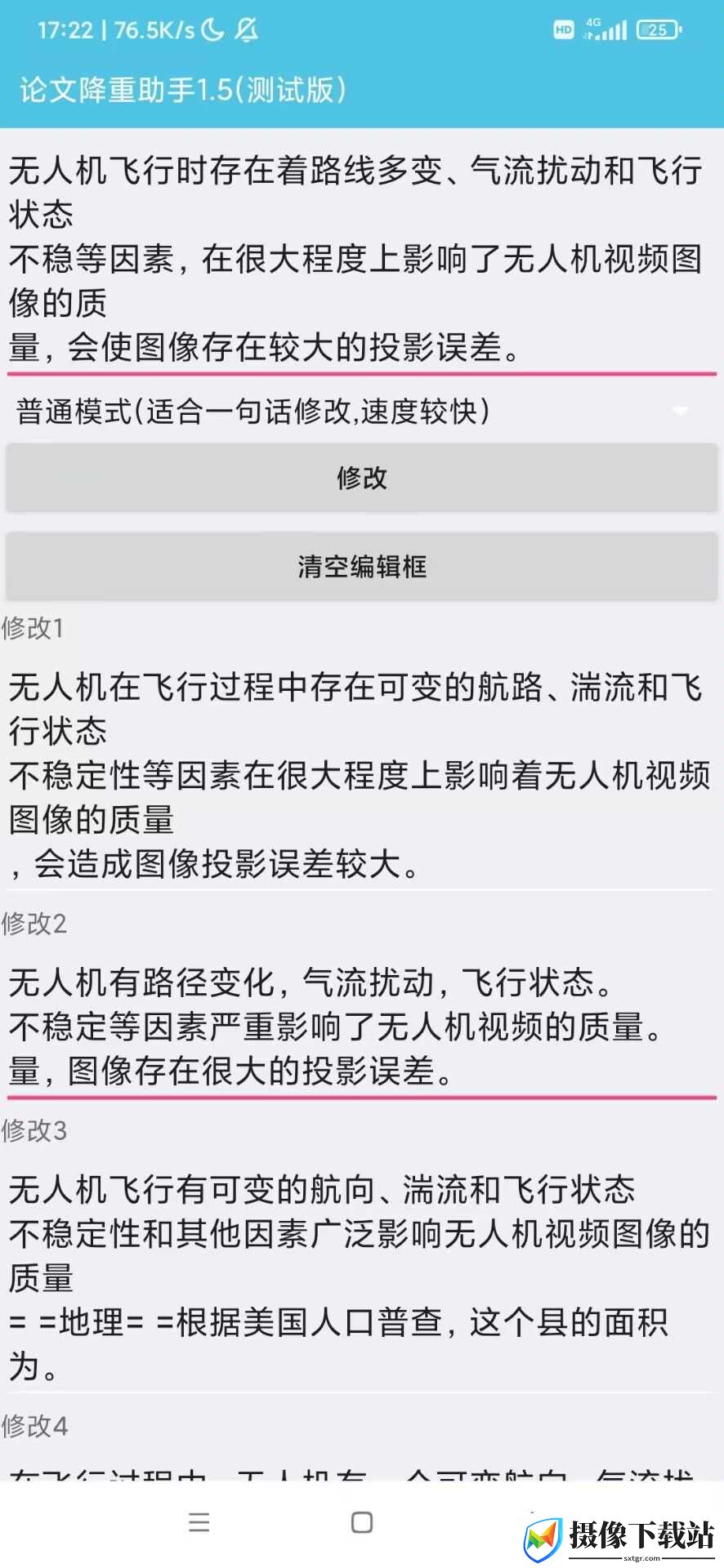The height and width of the screenshot is (1568, 724).
Task: Tap 清空编辑框 to clear the editor
Action: [x=362, y=566]
